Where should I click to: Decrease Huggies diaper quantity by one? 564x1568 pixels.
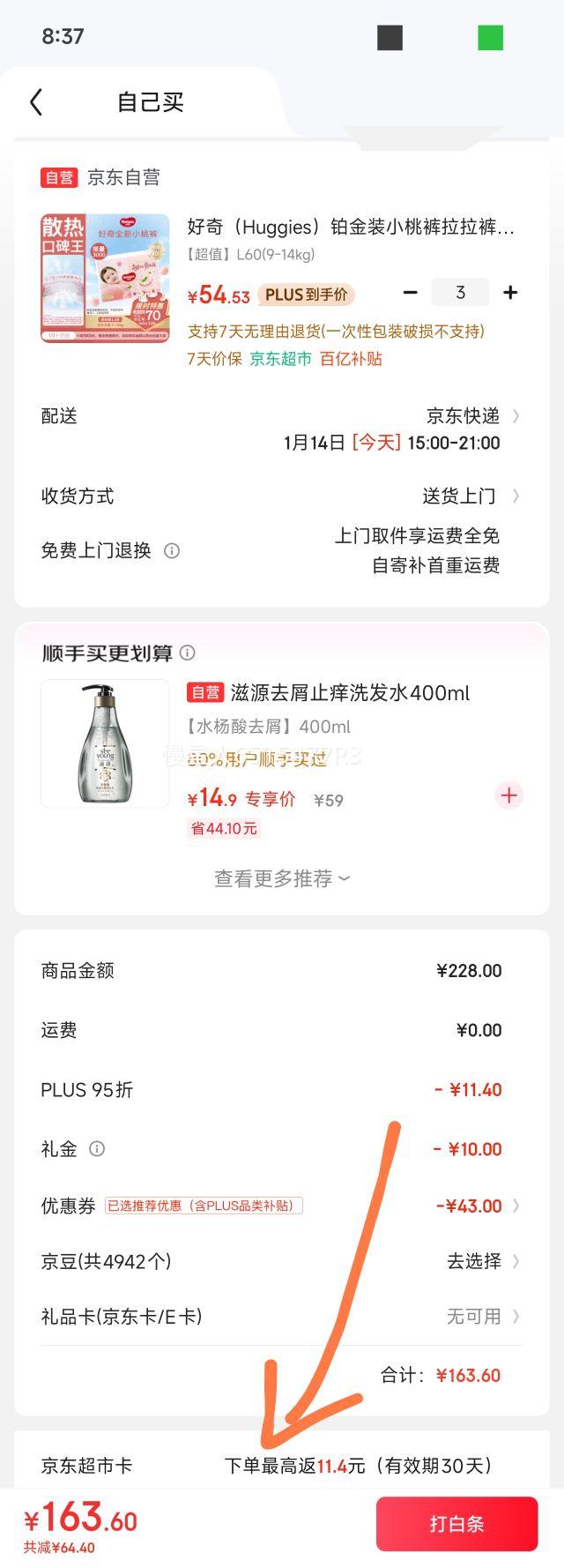tap(410, 293)
